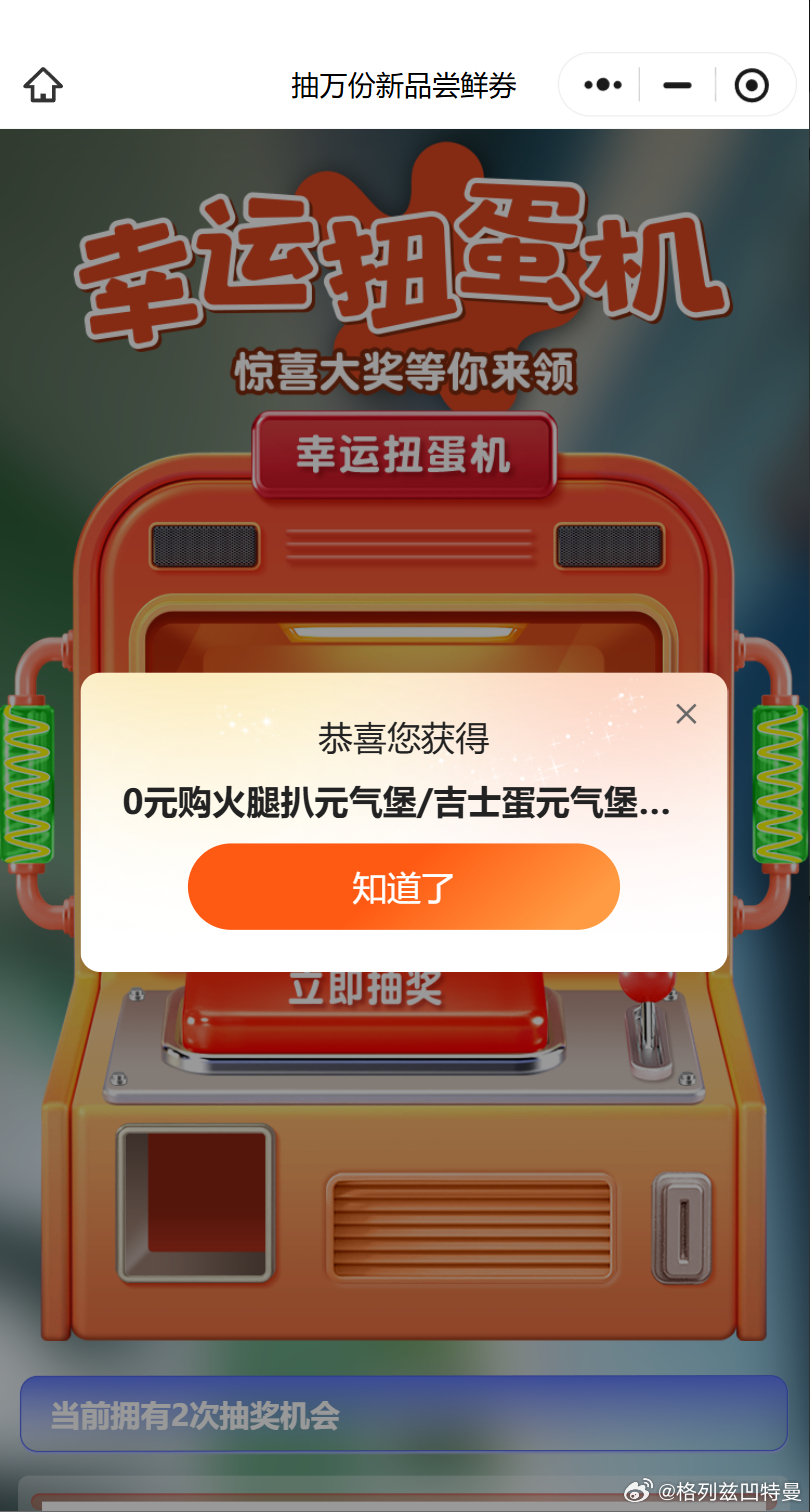Dismiss the prize dialog with X

click(686, 714)
